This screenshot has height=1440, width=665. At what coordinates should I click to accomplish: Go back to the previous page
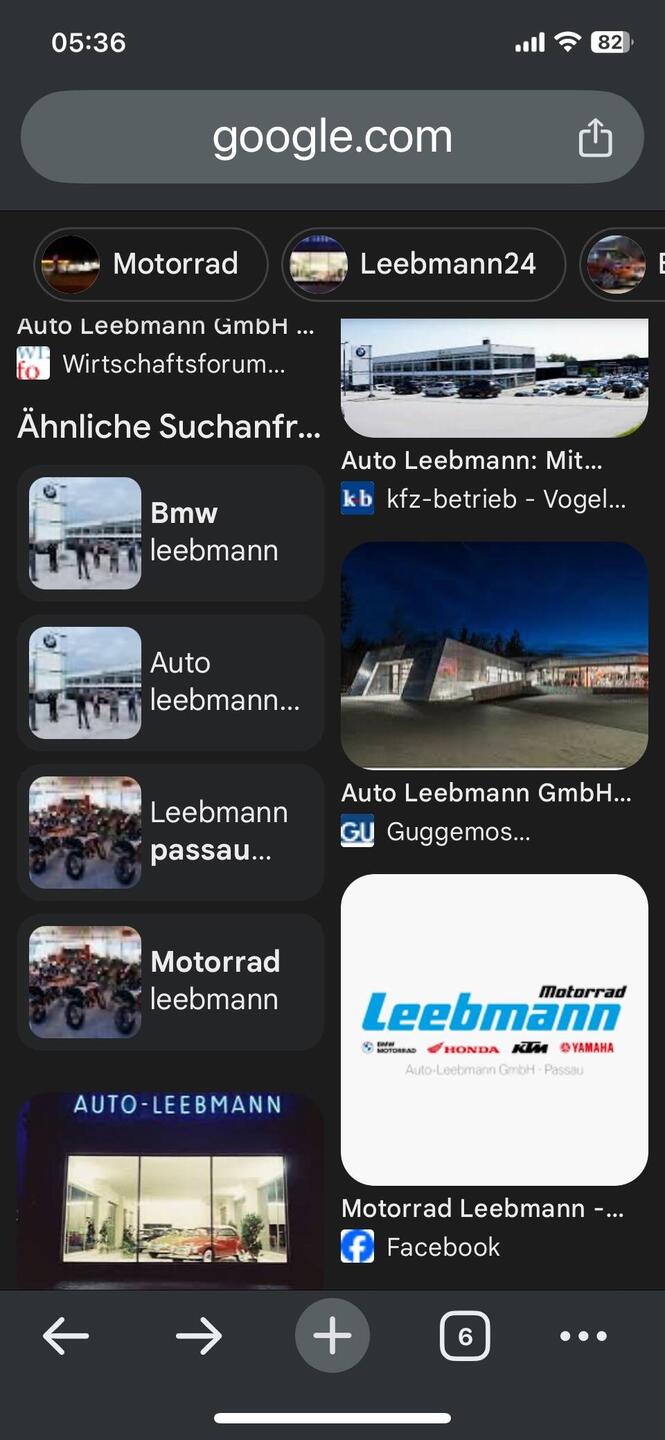[66, 1335]
